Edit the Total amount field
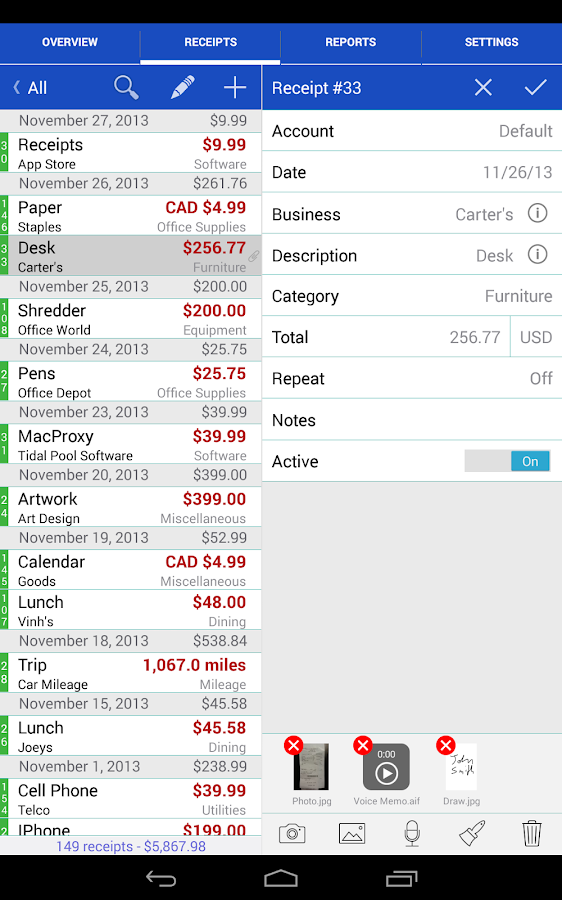Screen dimensions: 562x900 point(386,337)
